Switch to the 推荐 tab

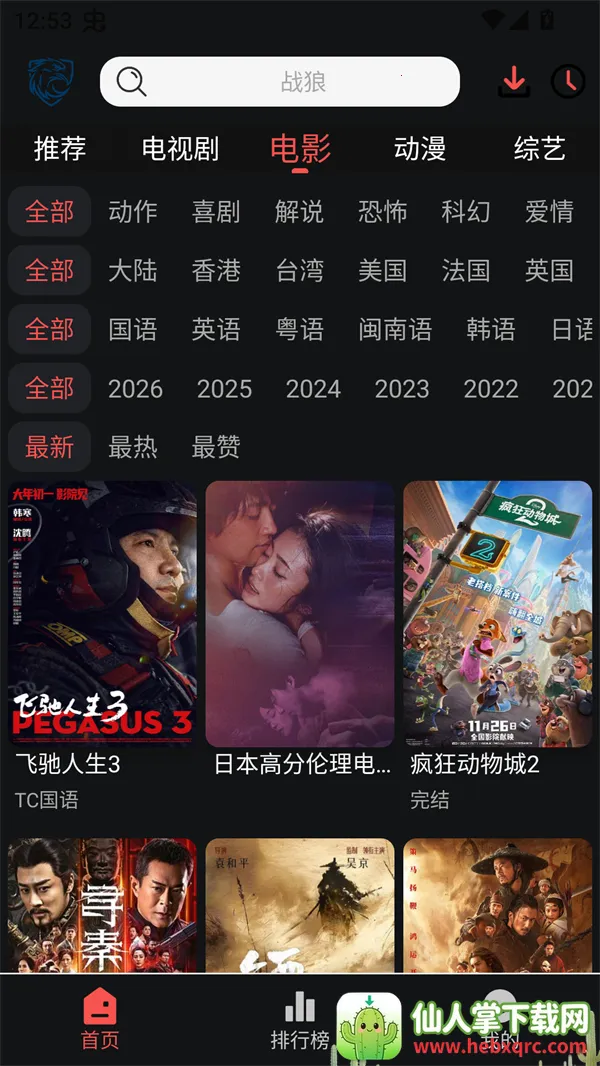click(x=60, y=149)
